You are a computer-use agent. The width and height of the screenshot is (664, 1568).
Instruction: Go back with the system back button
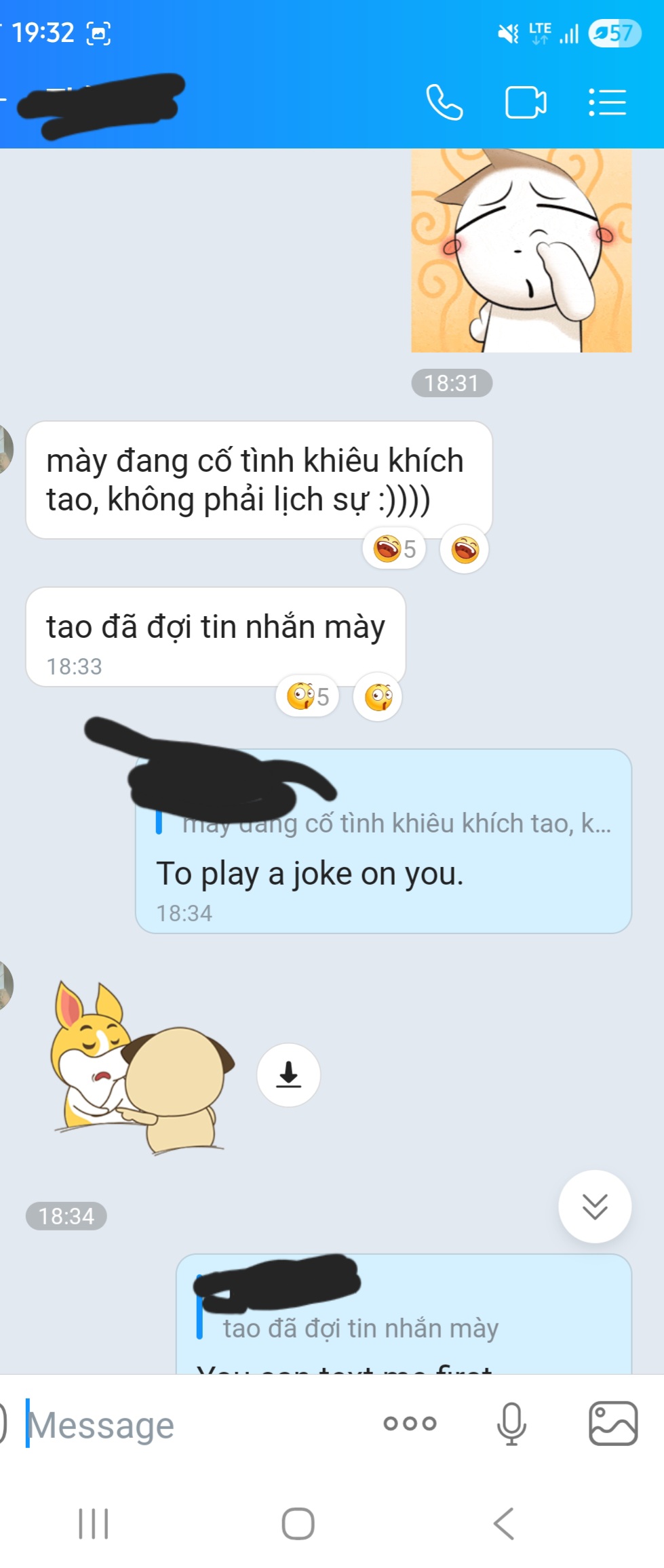tap(503, 1524)
